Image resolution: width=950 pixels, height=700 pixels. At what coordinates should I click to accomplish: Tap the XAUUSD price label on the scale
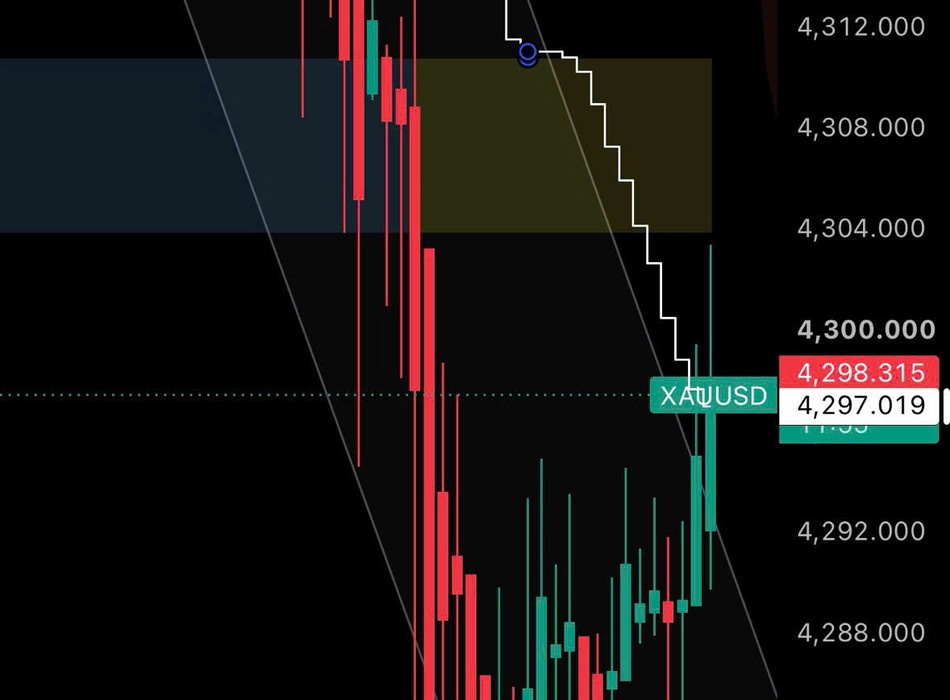[x=713, y=396]
